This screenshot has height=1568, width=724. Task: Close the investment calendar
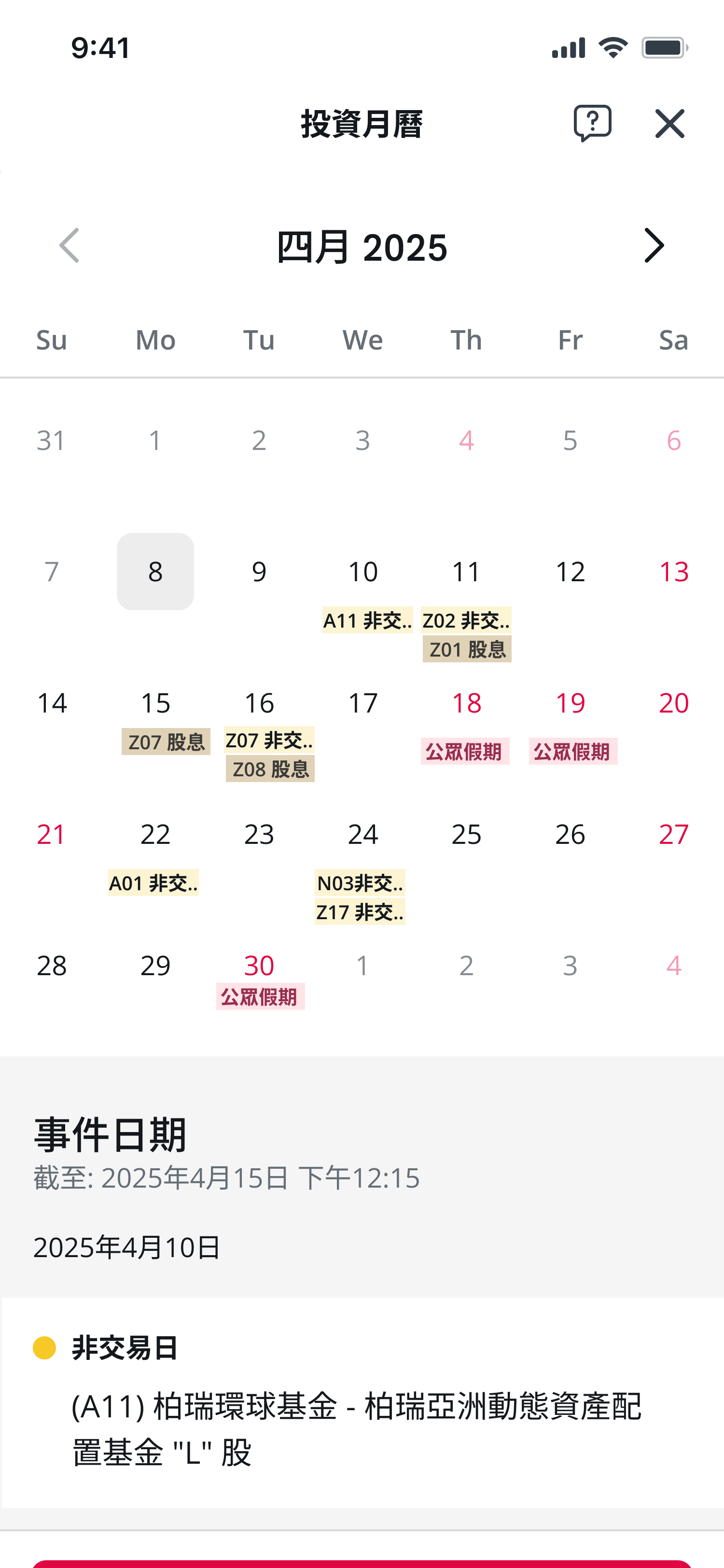pos(669,124)
